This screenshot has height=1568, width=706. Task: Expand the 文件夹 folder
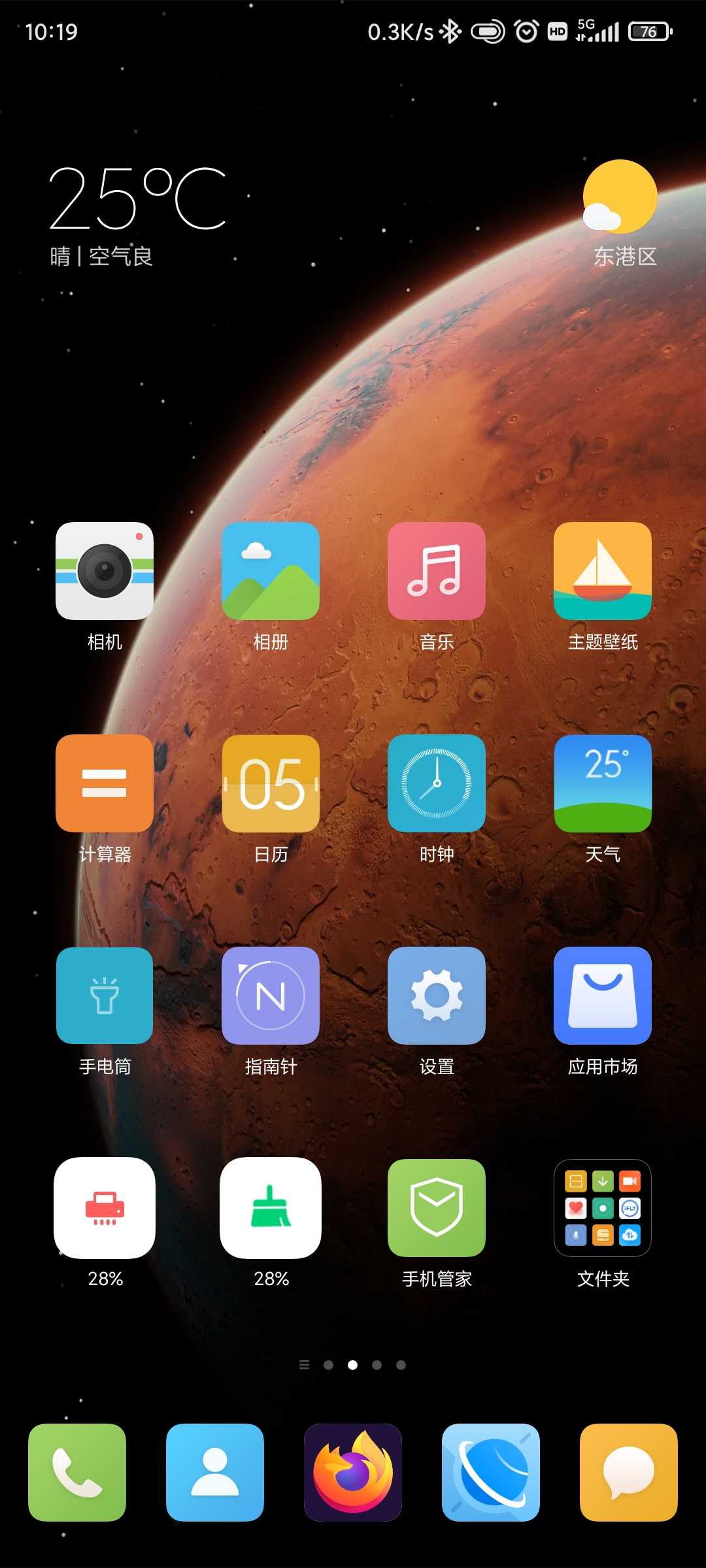(603, 1208)
